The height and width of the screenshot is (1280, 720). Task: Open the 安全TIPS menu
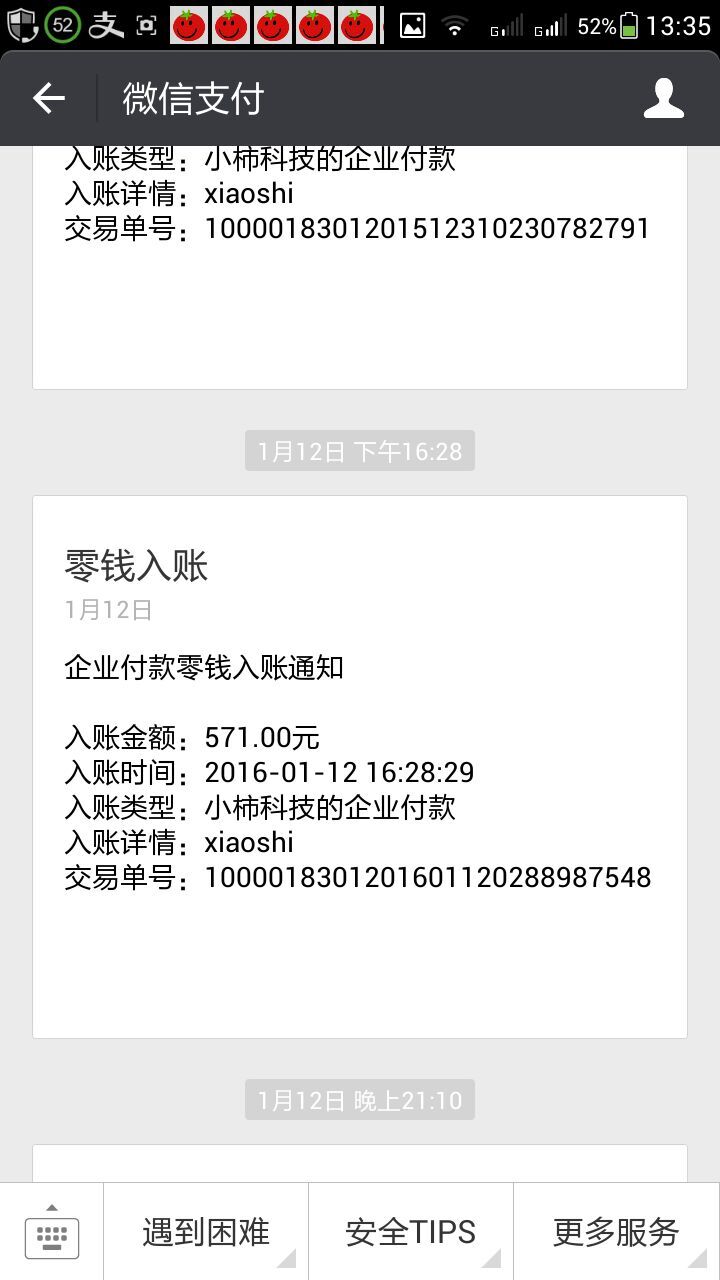pos(411,1232)
